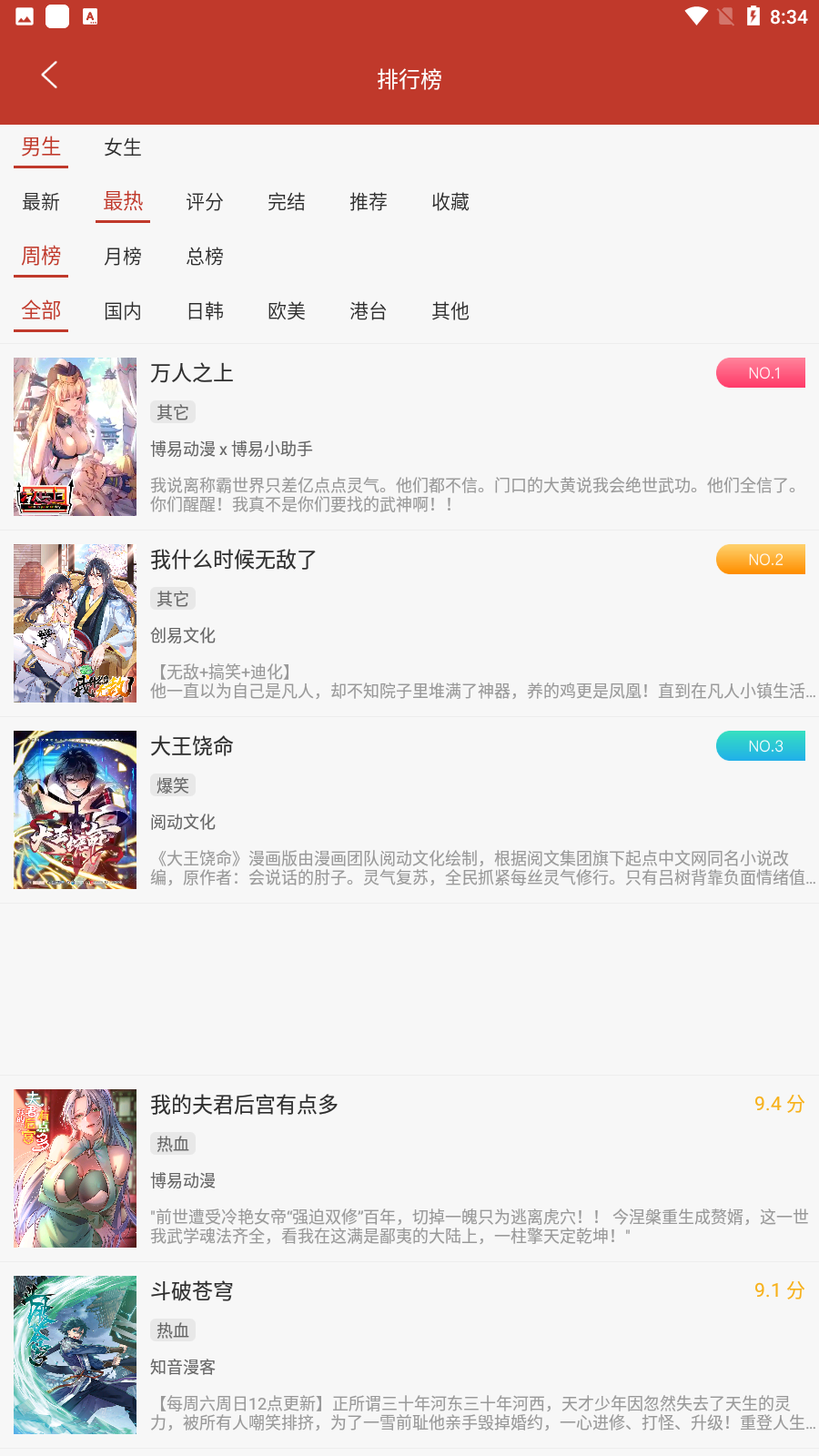
Task: Switch to 收藏 ranking
Action: (x=450, y=202)
